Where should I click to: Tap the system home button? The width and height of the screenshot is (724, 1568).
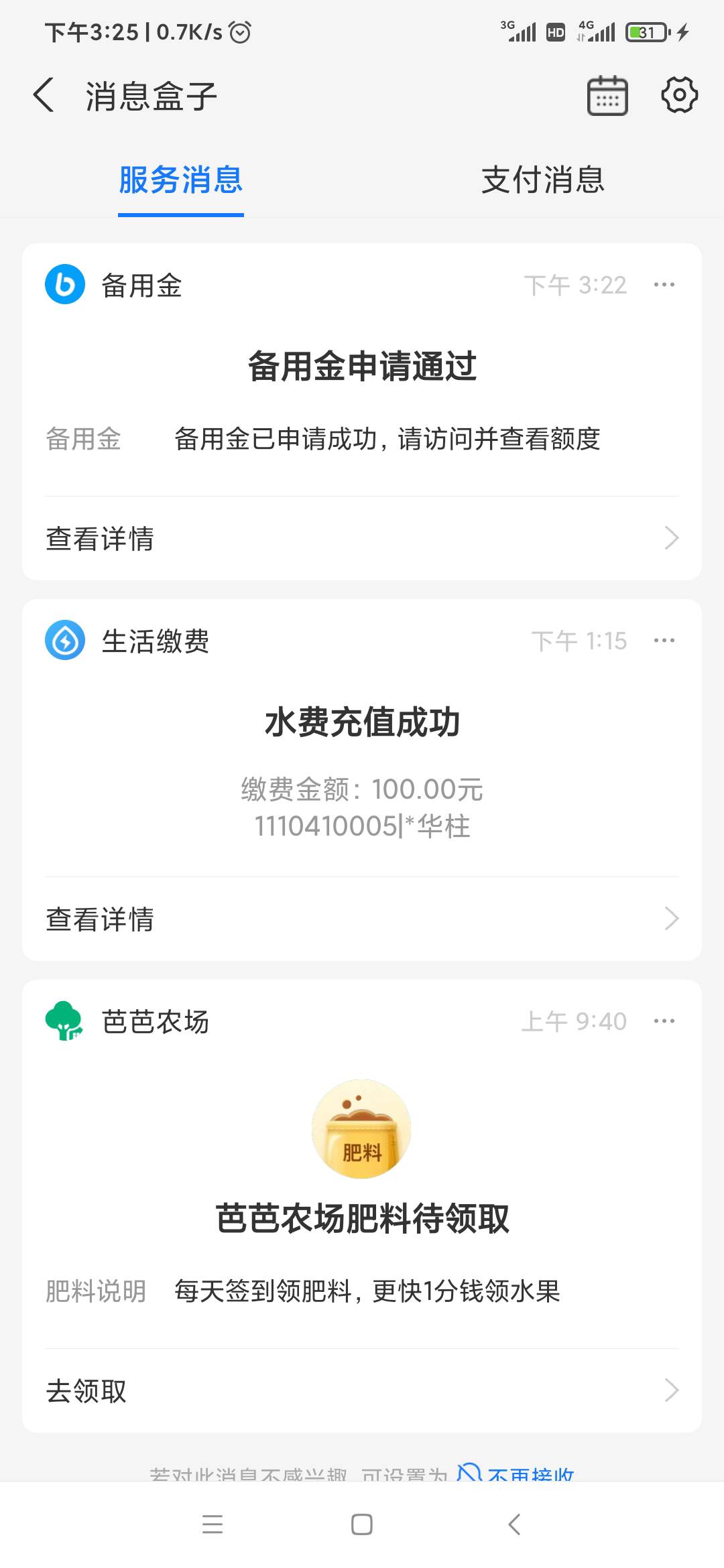tap(362, 1524)
